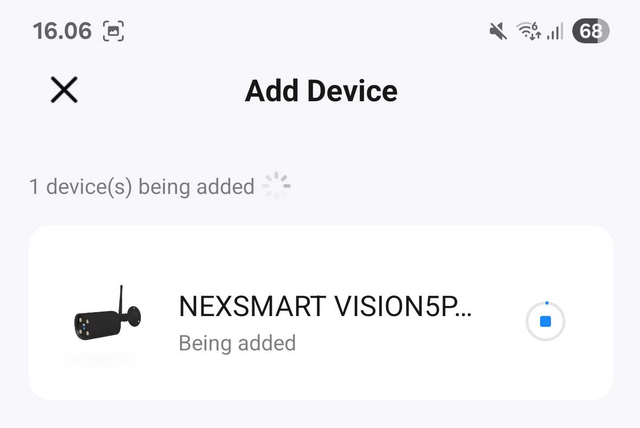The height and width of the screenshot is (428, 640).
Task: Close the Add Device screen
Action: 64,91
